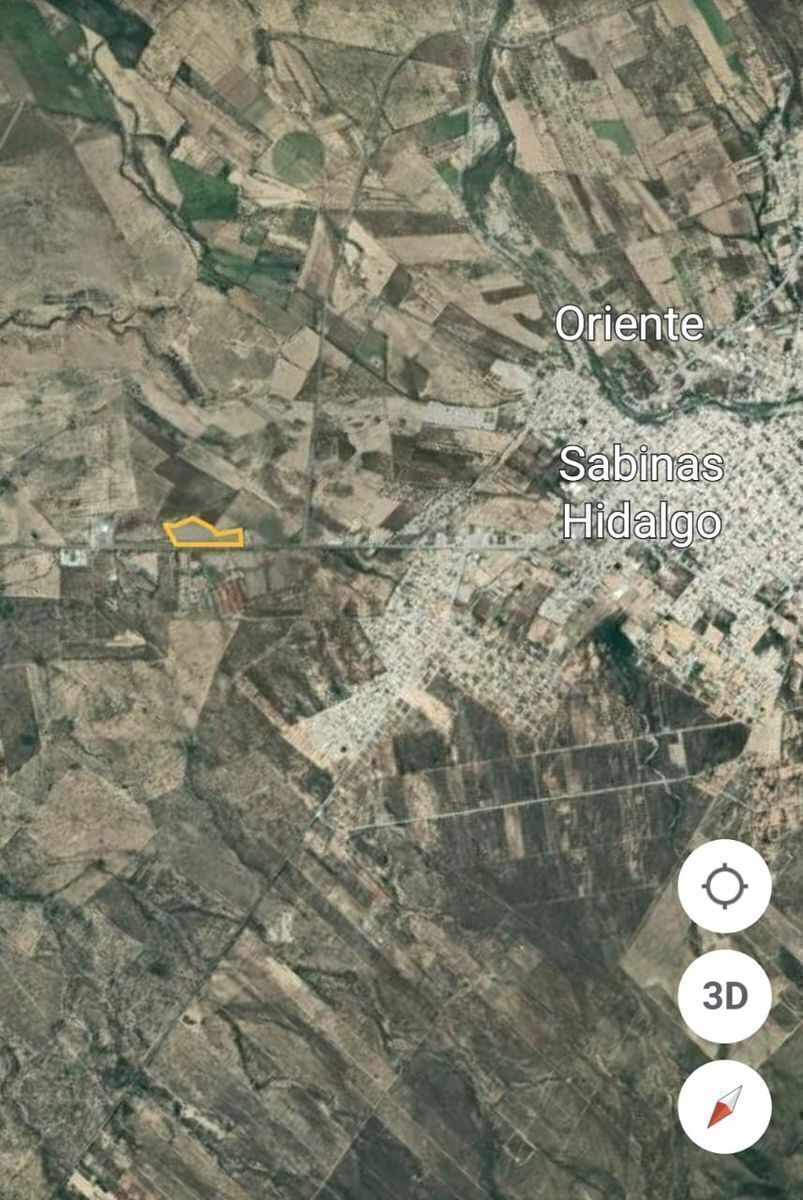Screen dimensions: 803x1200
Task: Switch to 3D view
Action: pos(724,996)
